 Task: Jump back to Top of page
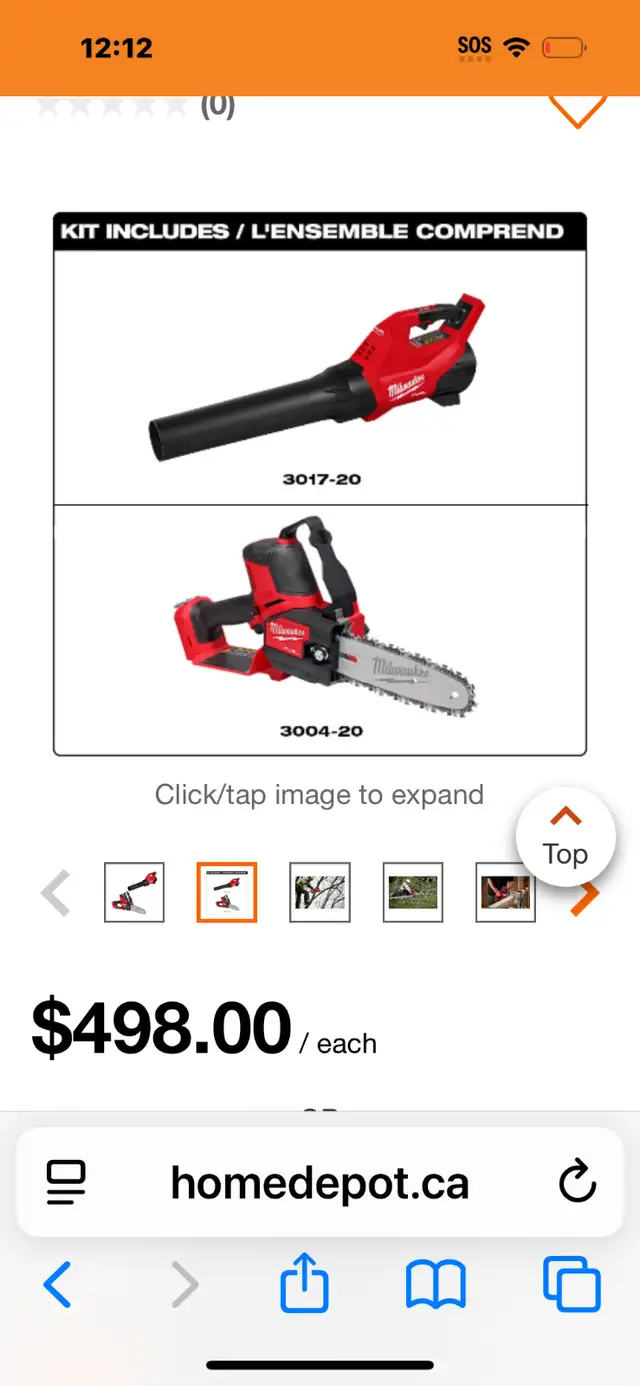[x=565, y=836]
